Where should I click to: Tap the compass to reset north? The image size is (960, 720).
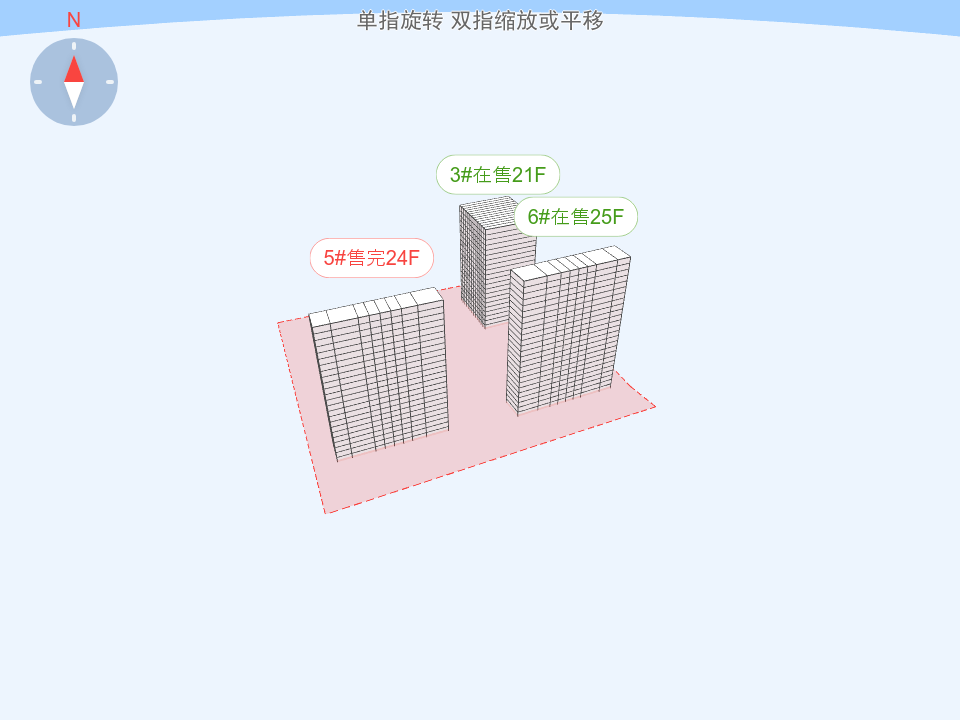(74, 82)
